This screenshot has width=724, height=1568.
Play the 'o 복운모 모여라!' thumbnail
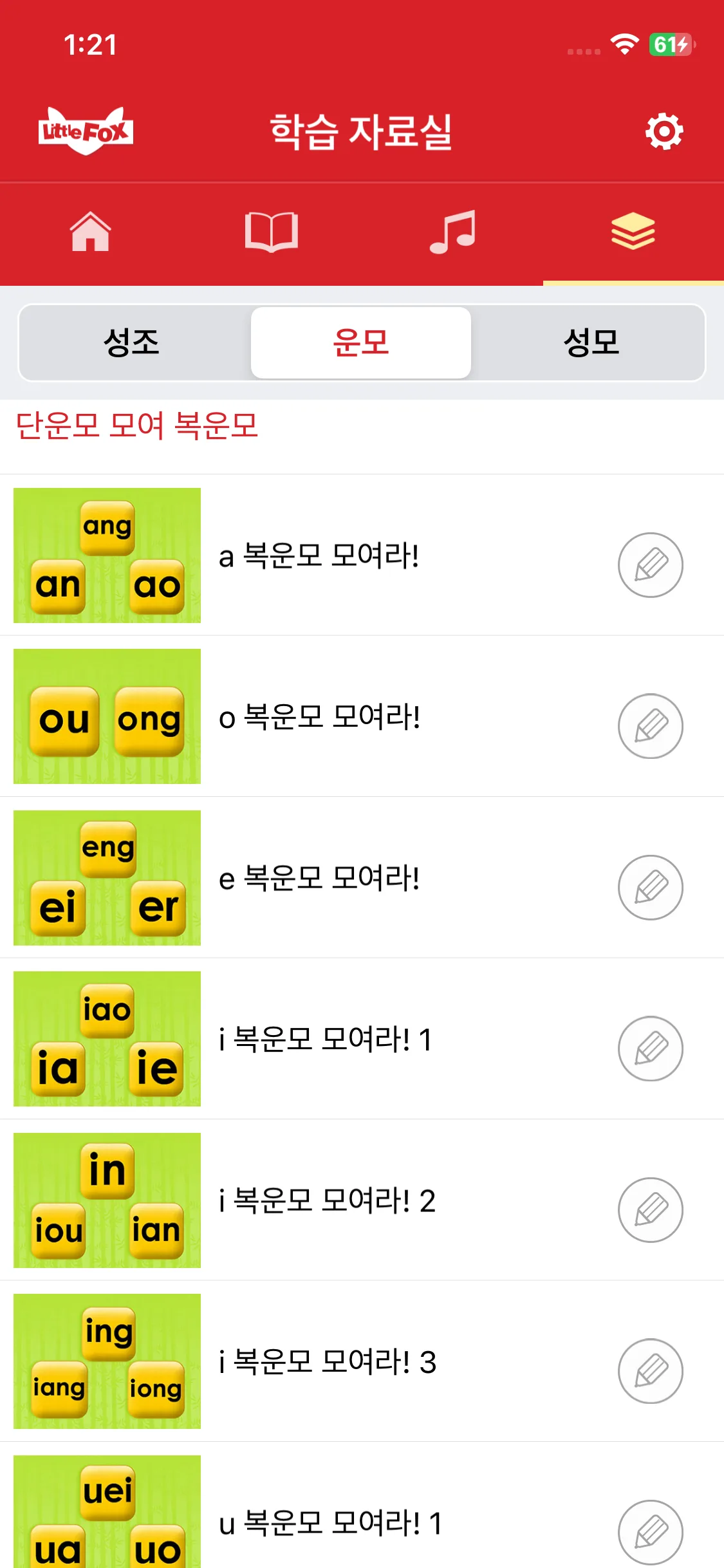pos(107,716)
